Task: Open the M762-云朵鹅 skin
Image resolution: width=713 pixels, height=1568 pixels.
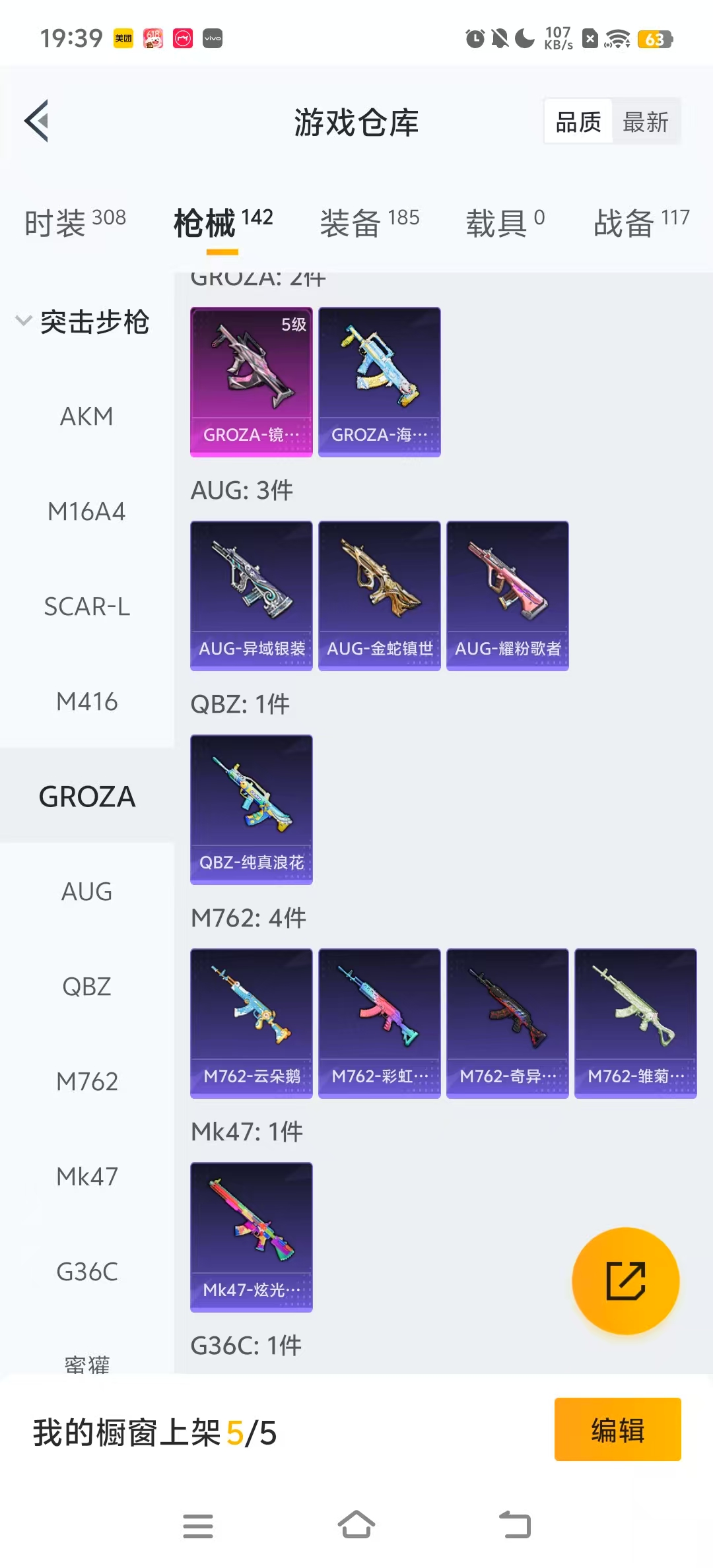Action: tap(252, 1023)
